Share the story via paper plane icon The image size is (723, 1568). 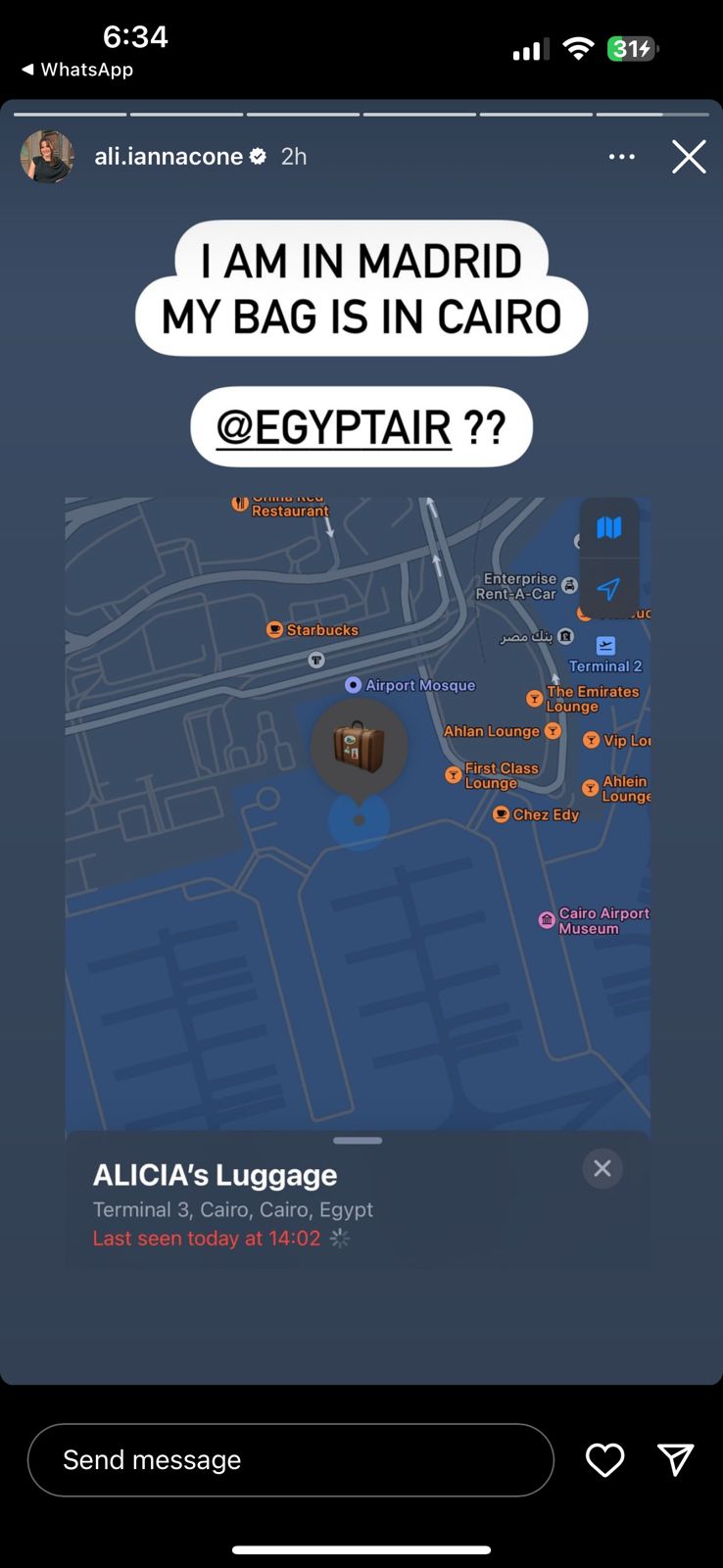point(675,1459)
